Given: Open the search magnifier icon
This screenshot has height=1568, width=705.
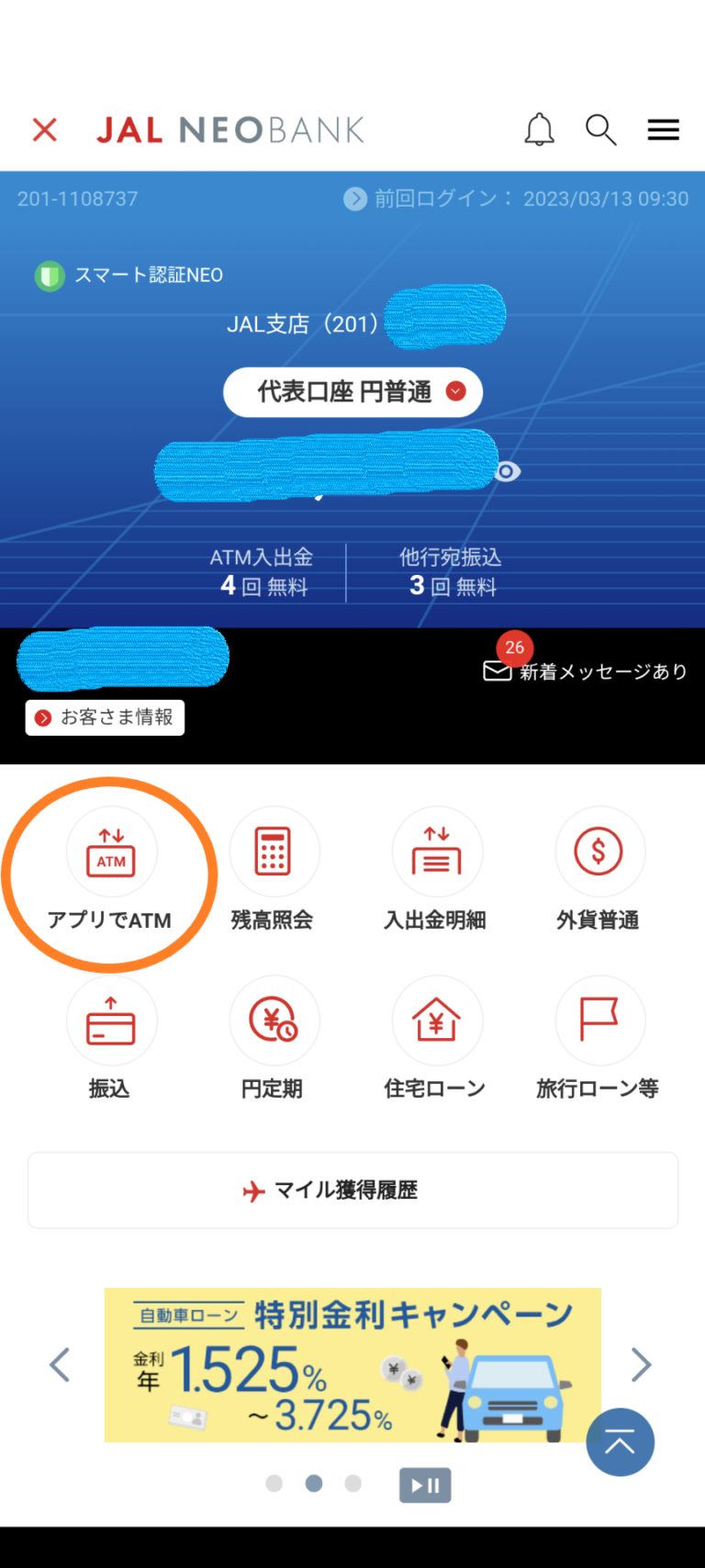Looking at the screenshot, I should tap(601, 130).
